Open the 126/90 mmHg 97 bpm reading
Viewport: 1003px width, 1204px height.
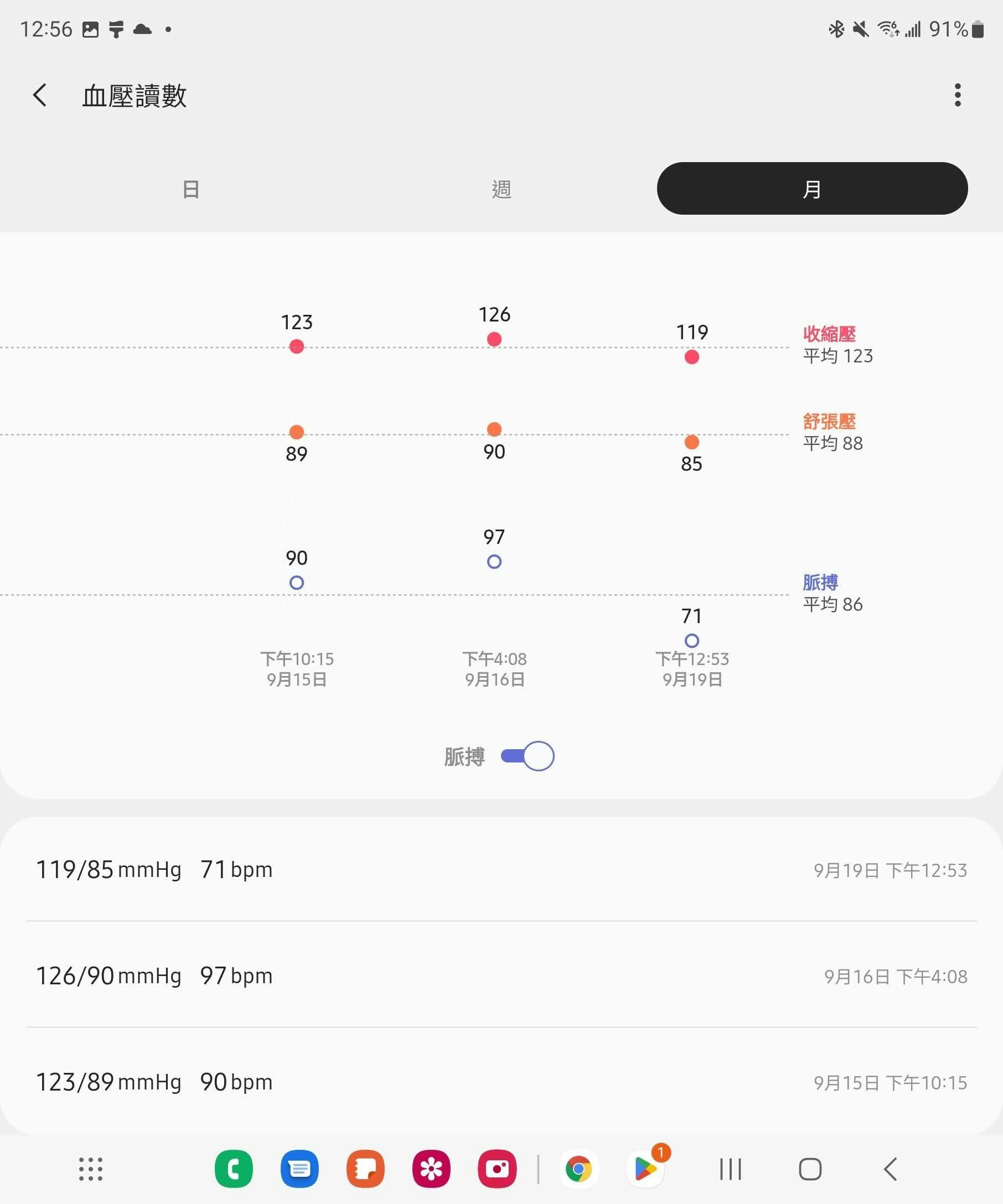point(501,976)
